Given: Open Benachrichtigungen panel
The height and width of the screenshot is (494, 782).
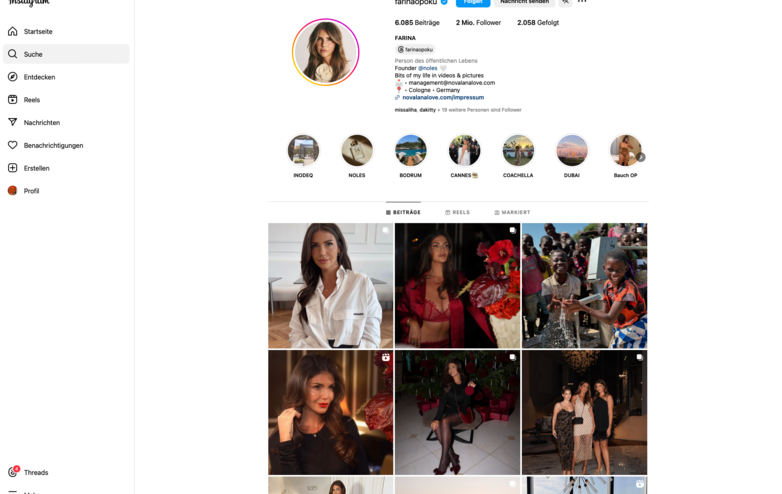Looking at the screenshot, I should [x=53, y=145].
